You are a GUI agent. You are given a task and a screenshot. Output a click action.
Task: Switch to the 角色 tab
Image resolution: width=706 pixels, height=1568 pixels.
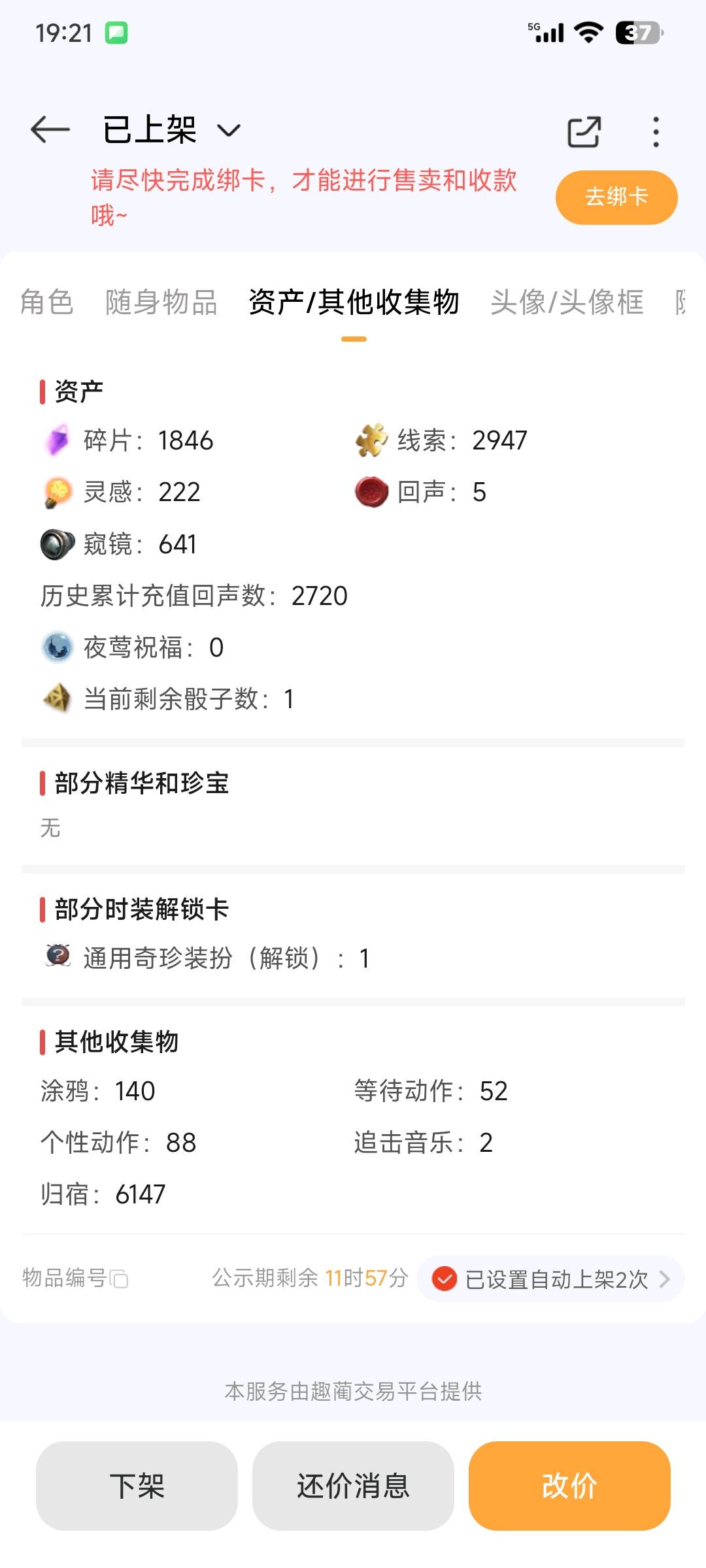click(x=47, y=302)
